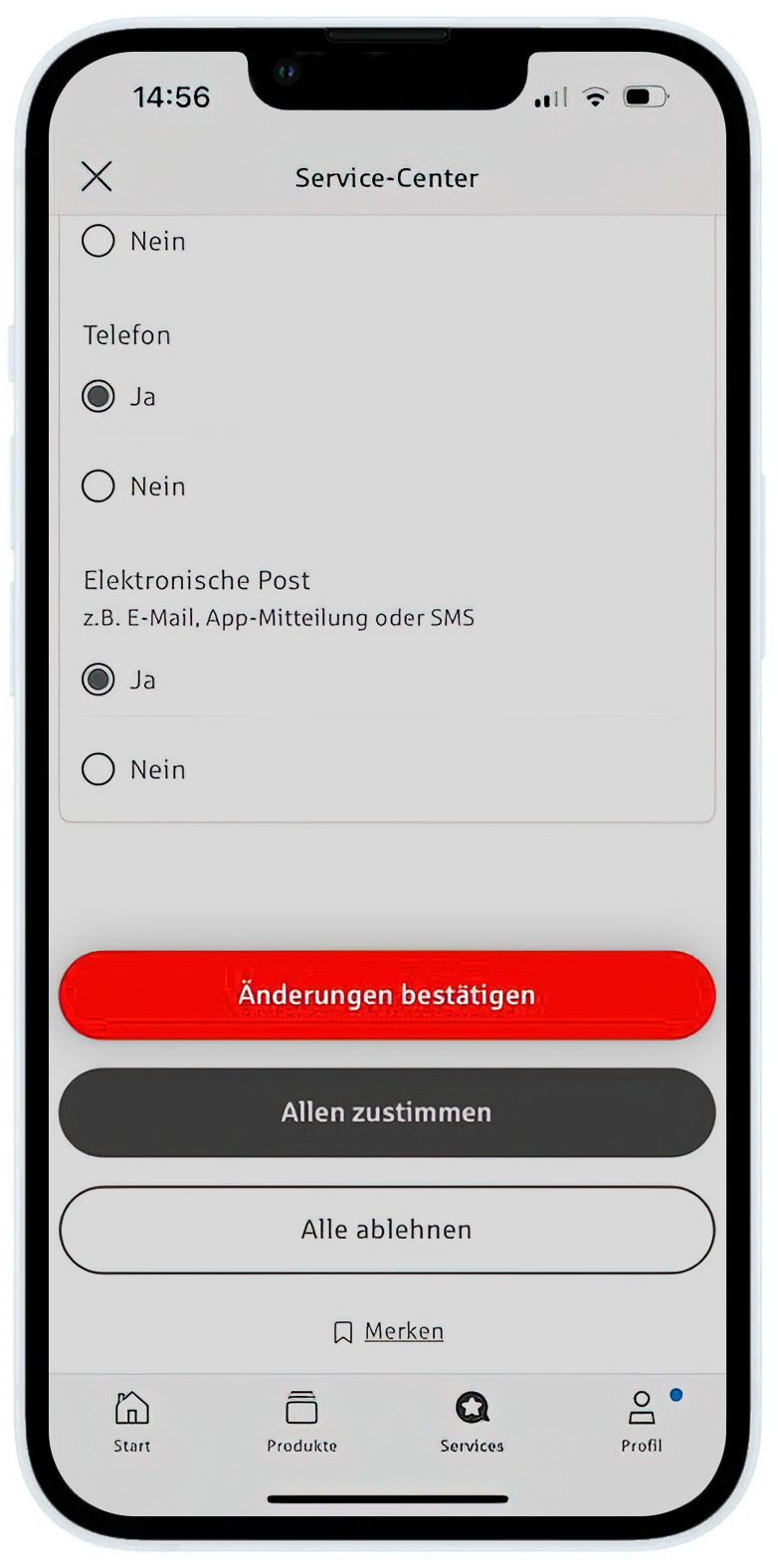Switch to the Produkte tab
This screenshot has width=778, height=1568.
[x=301, y=1422]
